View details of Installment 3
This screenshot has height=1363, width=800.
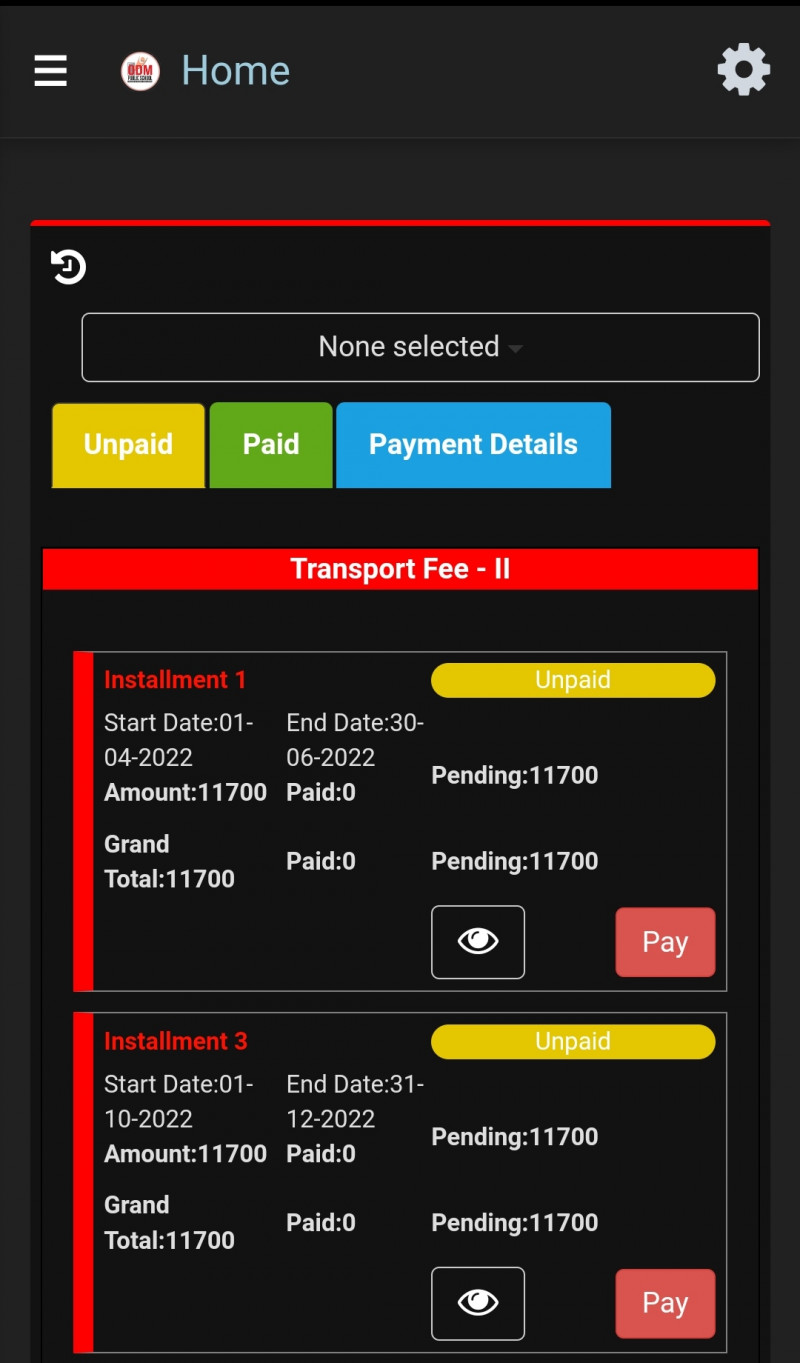pyautogui.click(x=477, y=1303)
